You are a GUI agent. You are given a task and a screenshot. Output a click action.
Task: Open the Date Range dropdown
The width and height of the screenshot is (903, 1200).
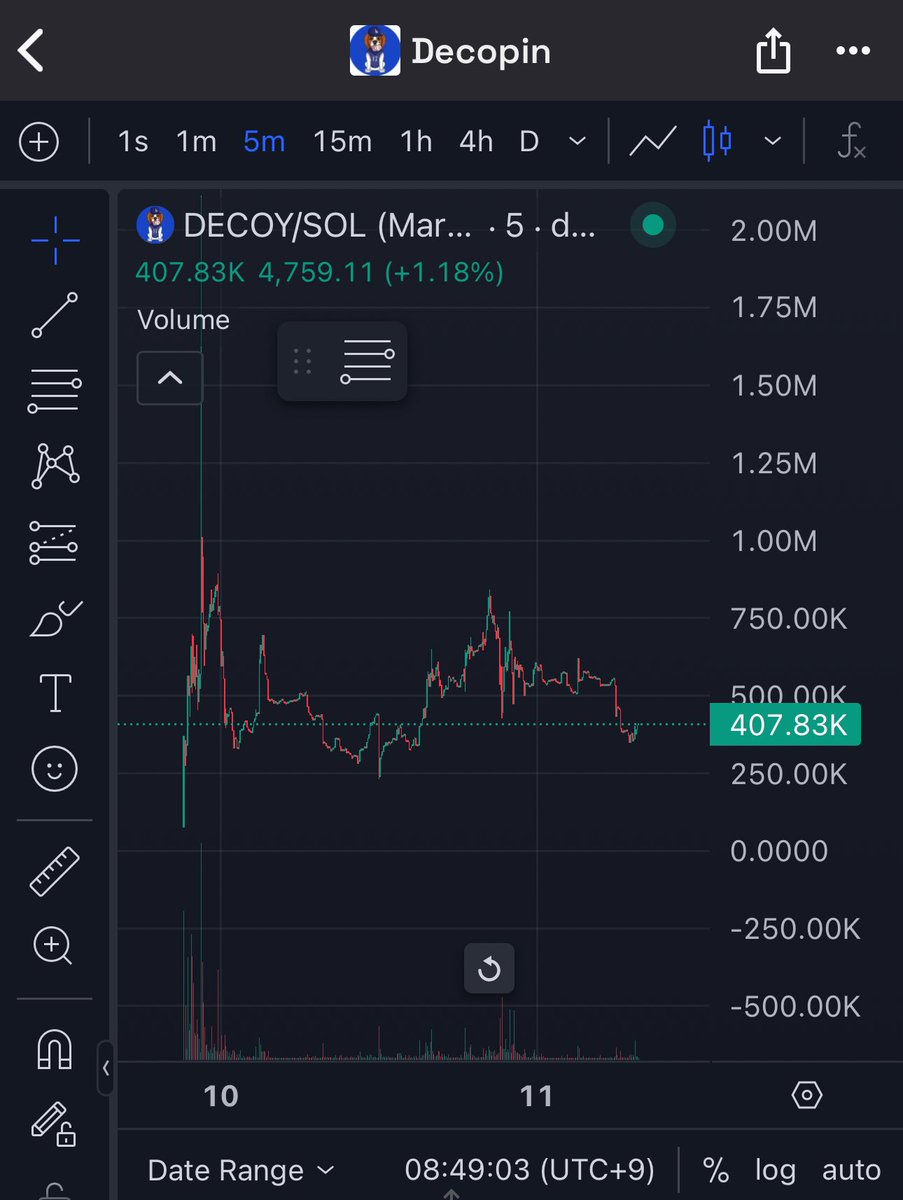pos(240,1169)
